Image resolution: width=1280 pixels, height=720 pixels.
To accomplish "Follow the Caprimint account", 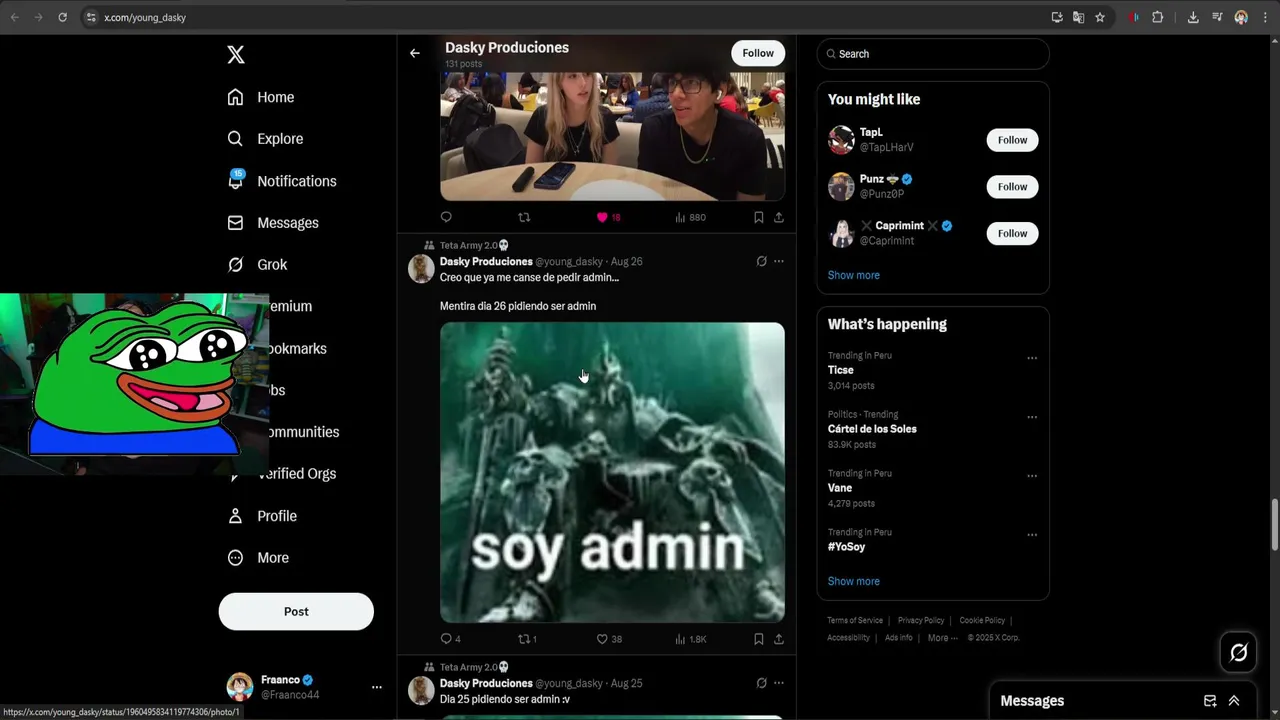I will pos(1012,233).
